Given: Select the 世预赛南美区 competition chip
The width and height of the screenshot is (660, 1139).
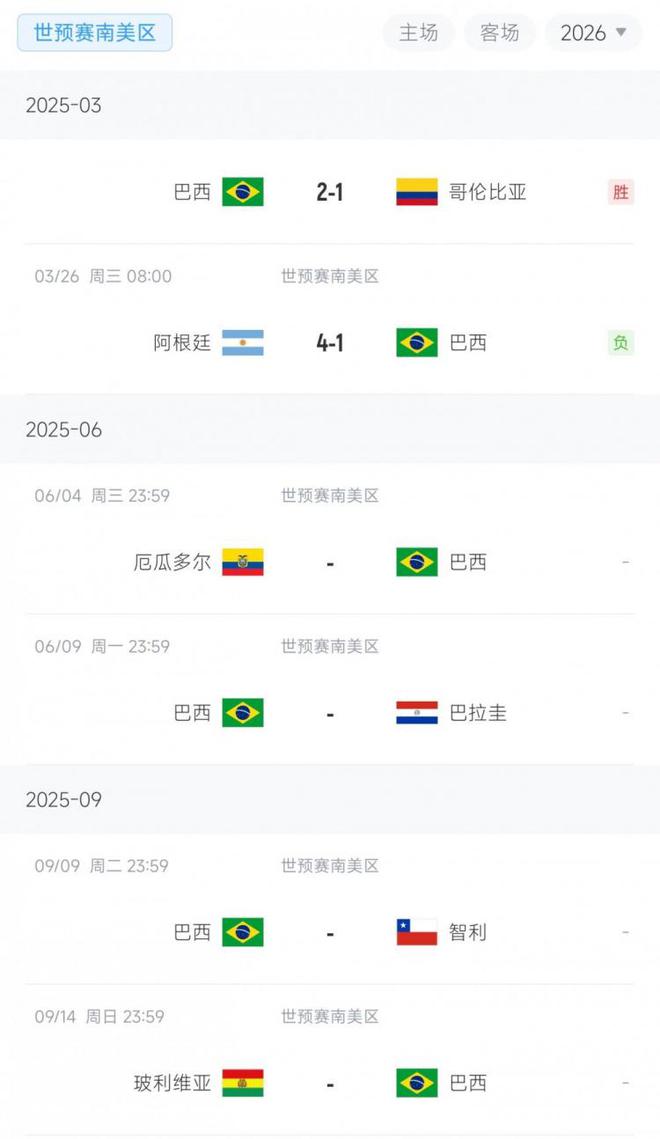Looking at the screenshot, I should pos(95,32).
